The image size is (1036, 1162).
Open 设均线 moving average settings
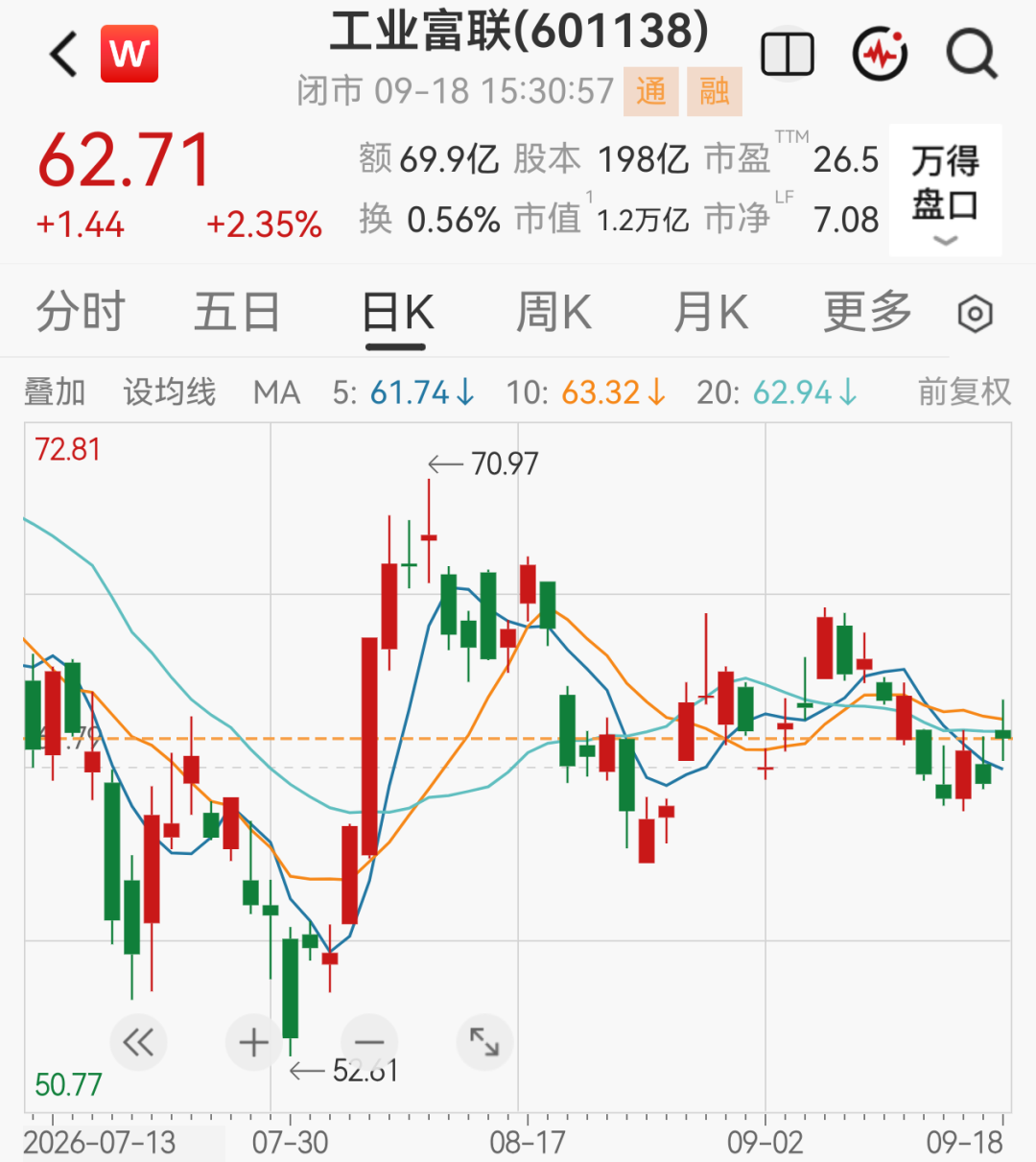[x=170, y=392]
